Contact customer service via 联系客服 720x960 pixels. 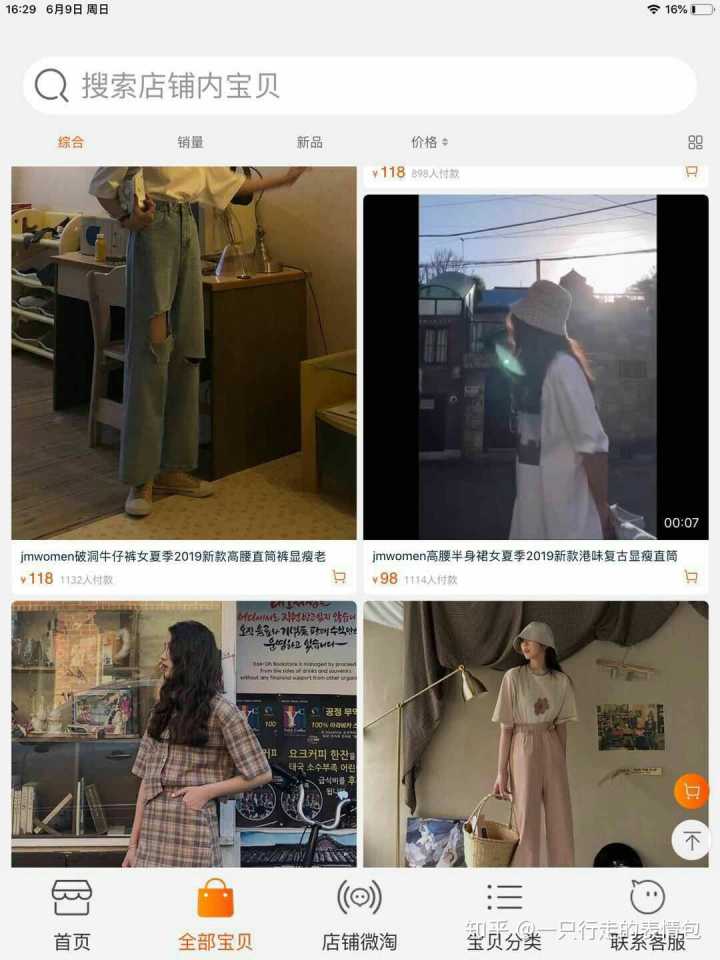(x=648, y=914)
